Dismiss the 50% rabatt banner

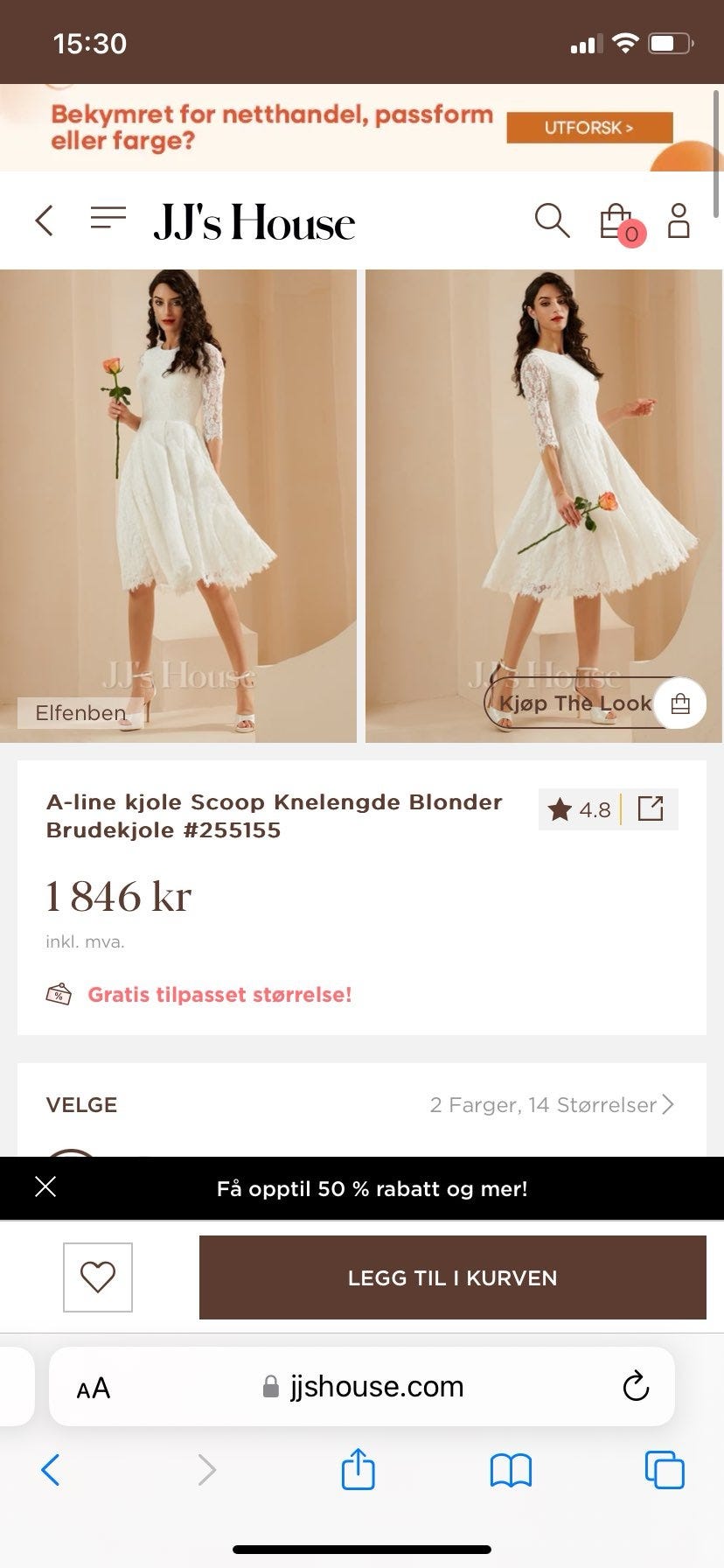click(x=45, y=1187)
